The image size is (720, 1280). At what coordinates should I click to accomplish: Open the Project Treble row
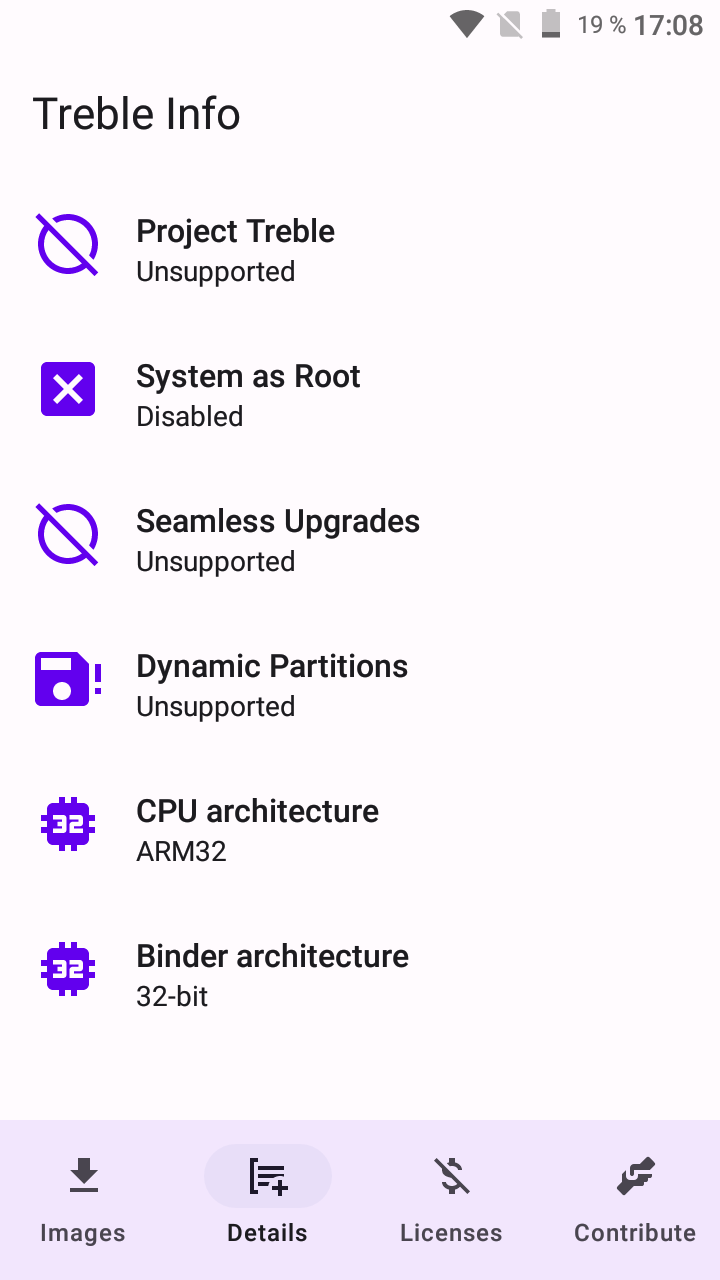click(x=360, y=250)
